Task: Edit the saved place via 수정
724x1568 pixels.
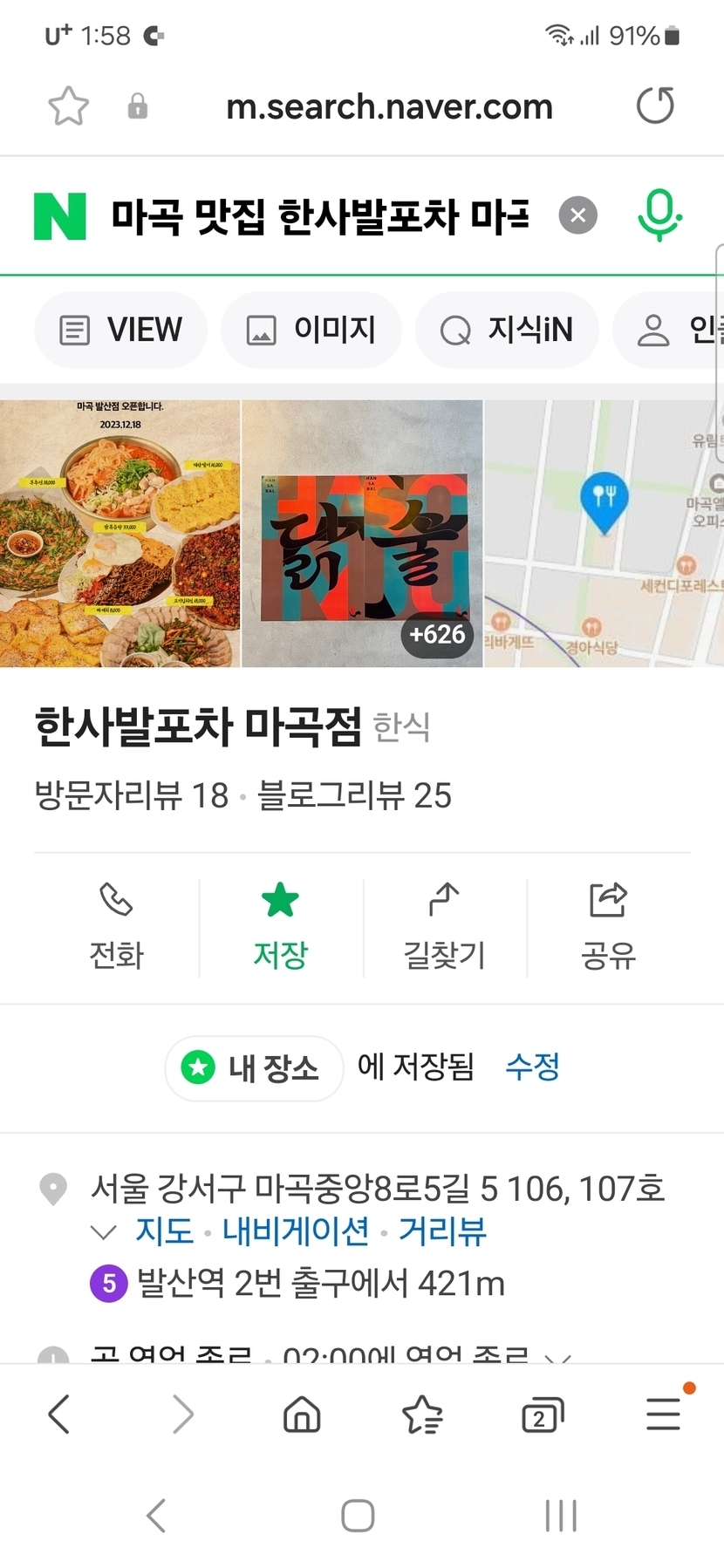Action: [x=532, y=1067]
